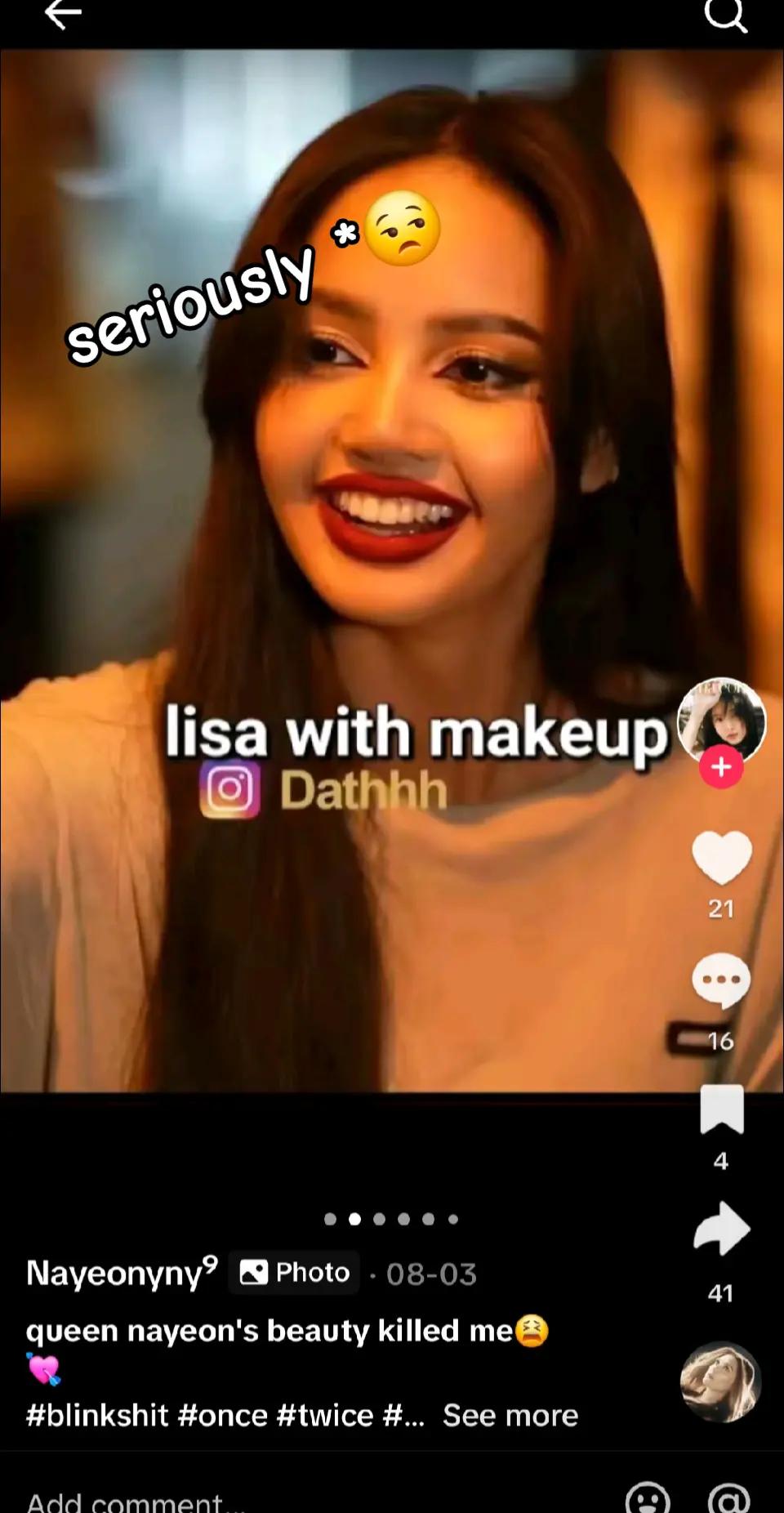Image resolution: width=784 pixels, height=1513 pixels.
Task: Open Nayeonyny⁹ profile from username
Action: coord(122,1273)
